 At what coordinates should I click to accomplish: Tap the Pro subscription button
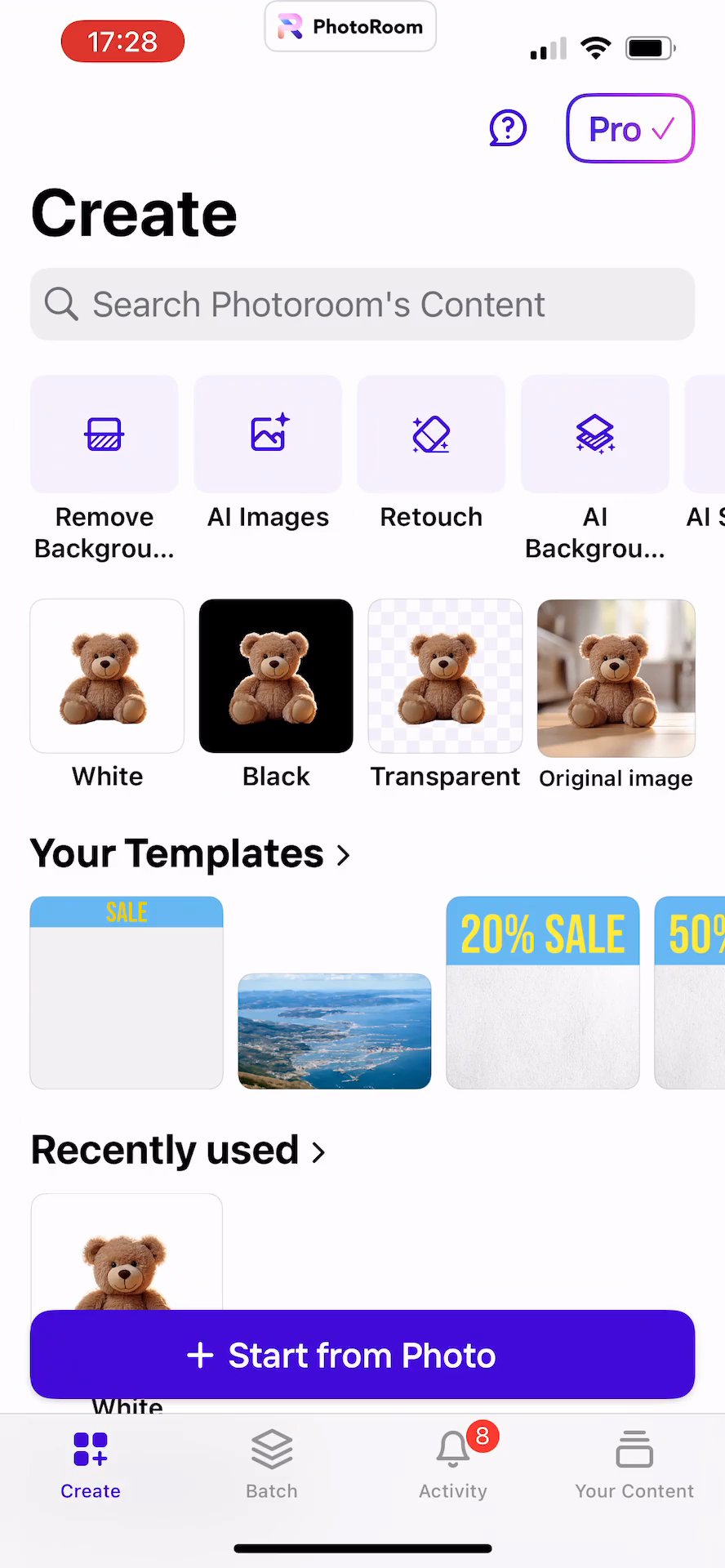(x=630, y=128)
